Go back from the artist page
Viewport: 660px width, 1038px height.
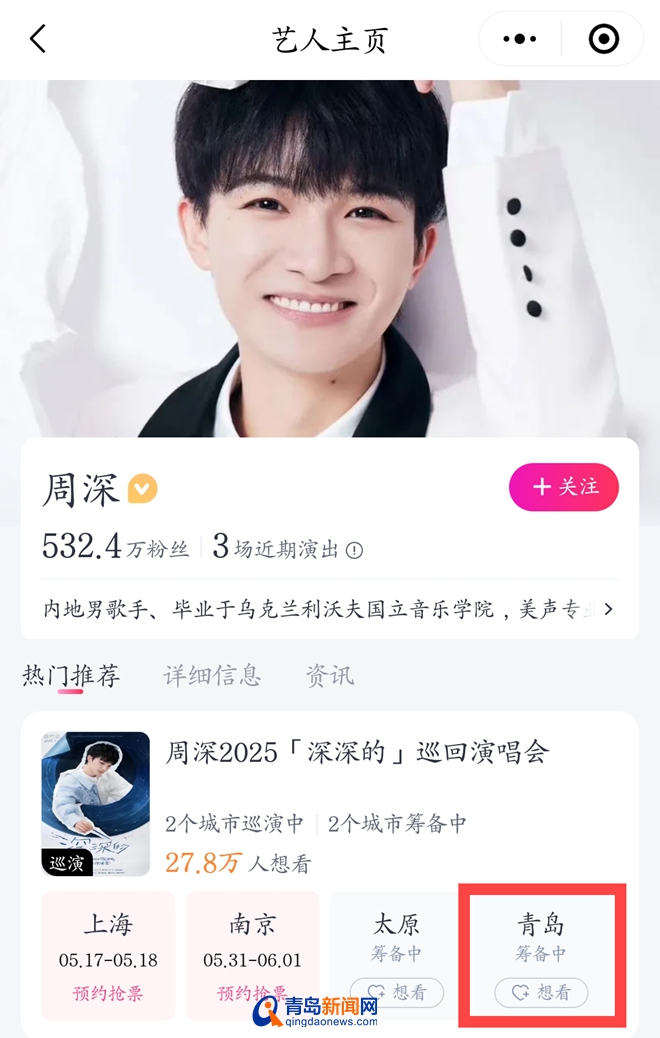pos(38,39)
